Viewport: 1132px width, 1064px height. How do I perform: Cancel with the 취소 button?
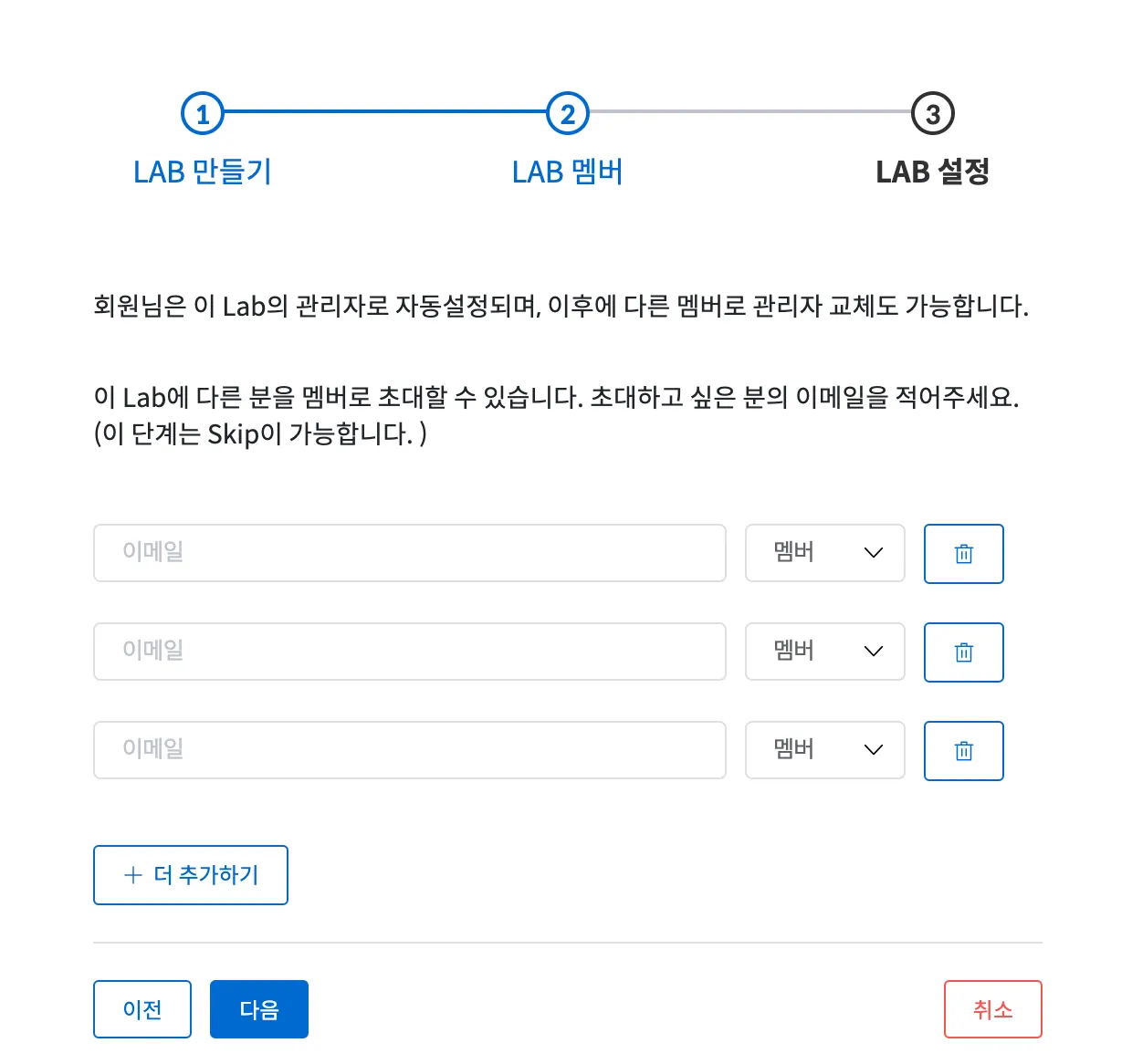pyautogui.click(x=992, y=1009)
